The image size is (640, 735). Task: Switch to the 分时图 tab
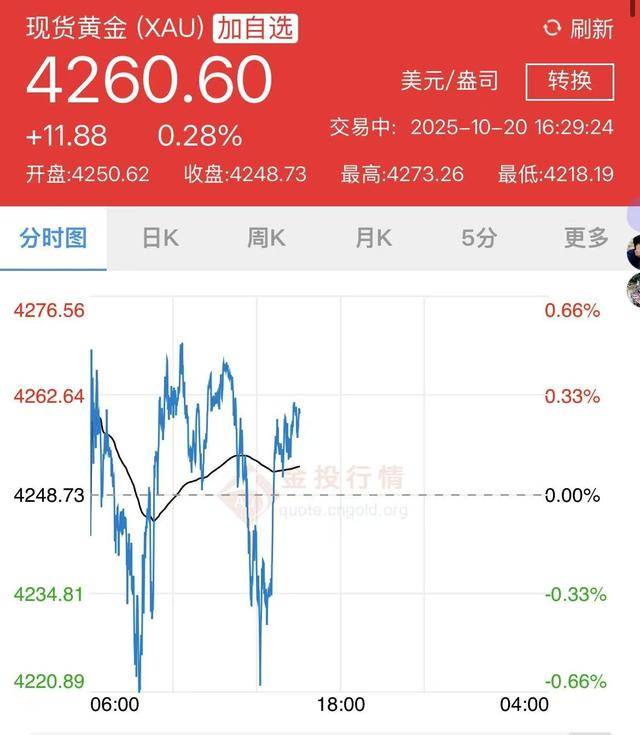click(54, 238)
